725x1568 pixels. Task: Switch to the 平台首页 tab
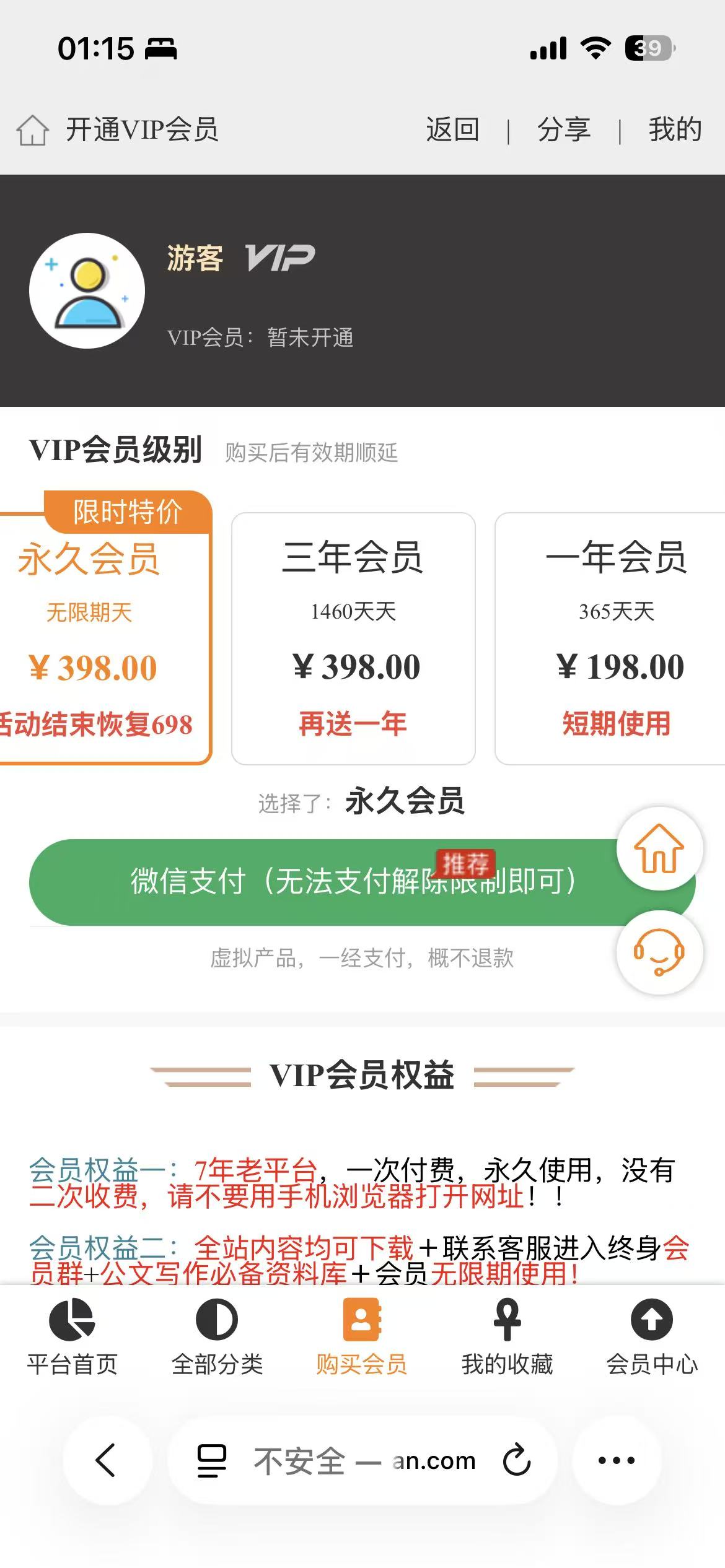pos(72,1338)
